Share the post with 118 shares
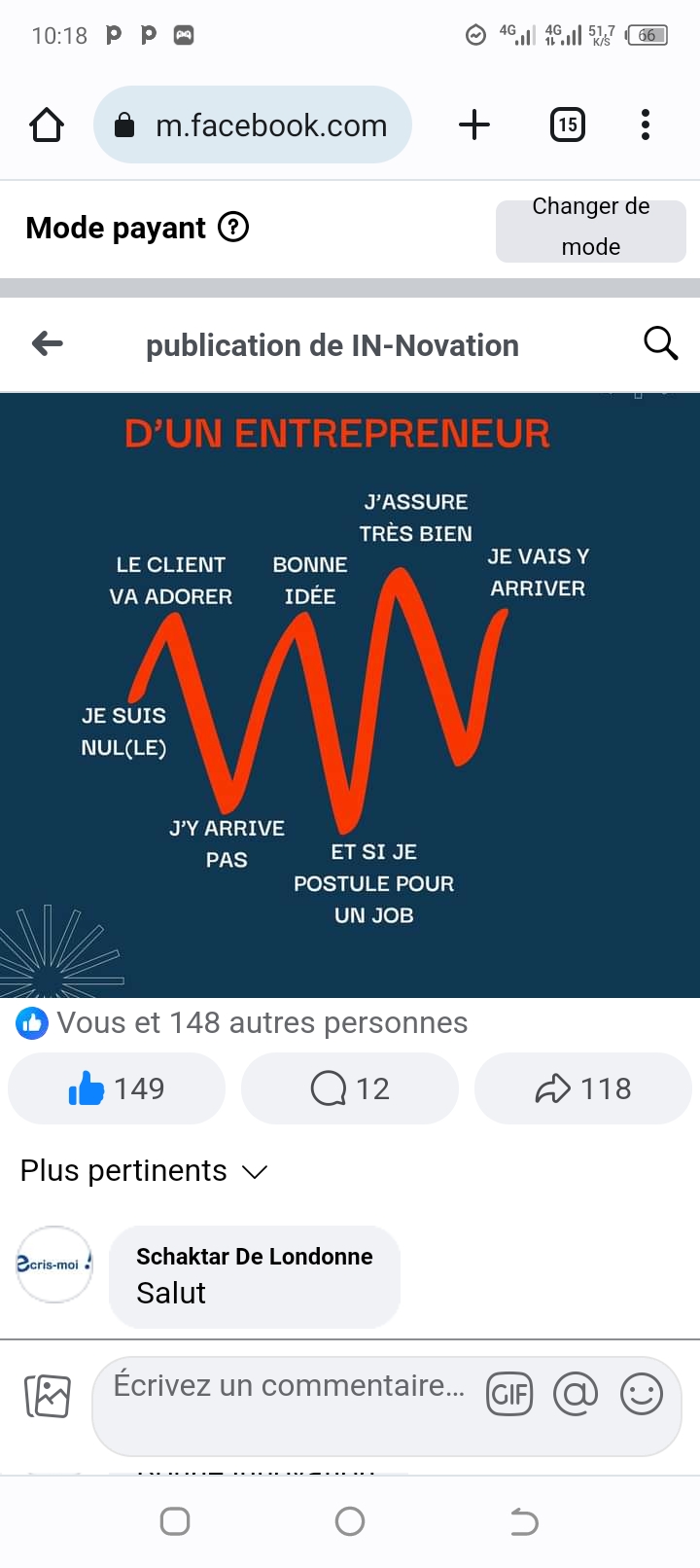 click(x=583, y=1088)
